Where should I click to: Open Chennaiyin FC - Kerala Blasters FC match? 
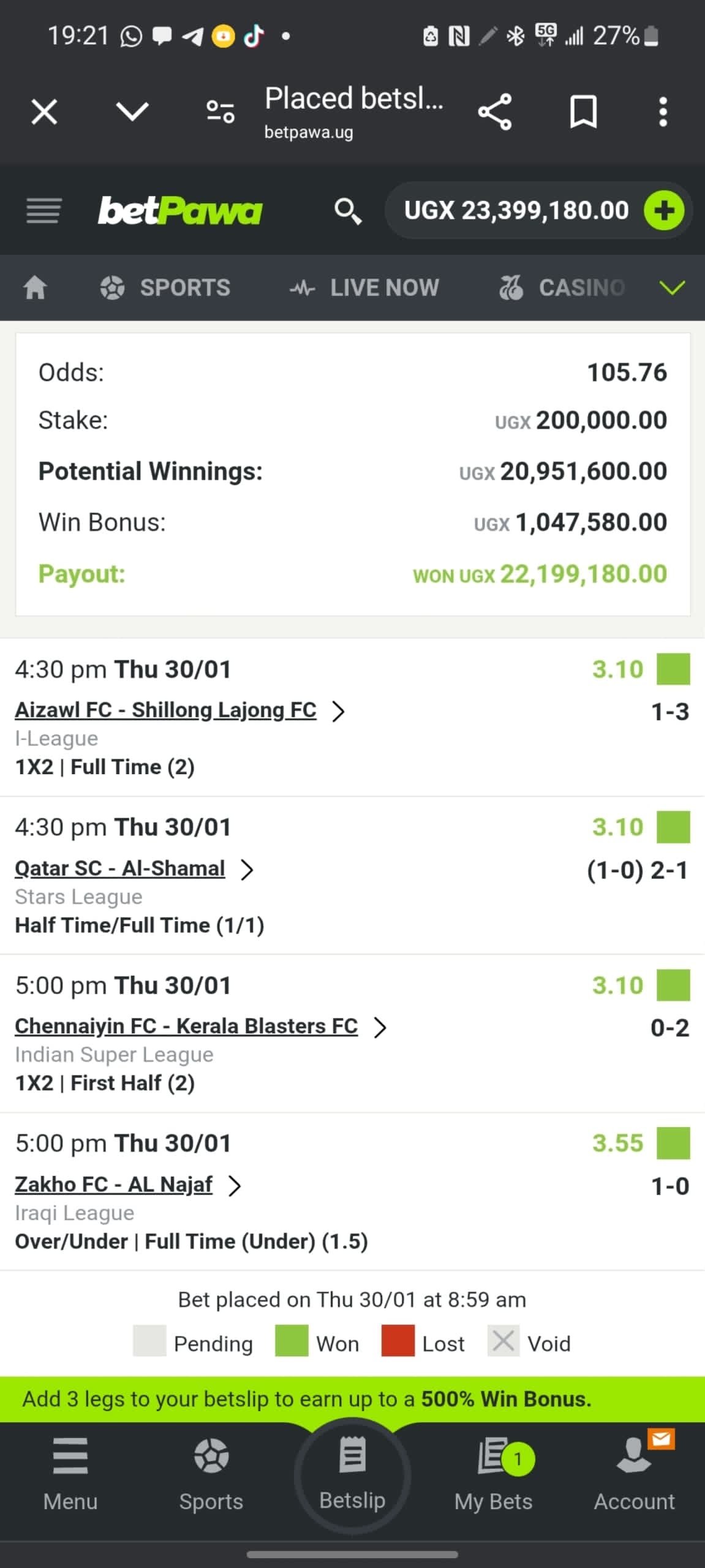point(186,1026)
